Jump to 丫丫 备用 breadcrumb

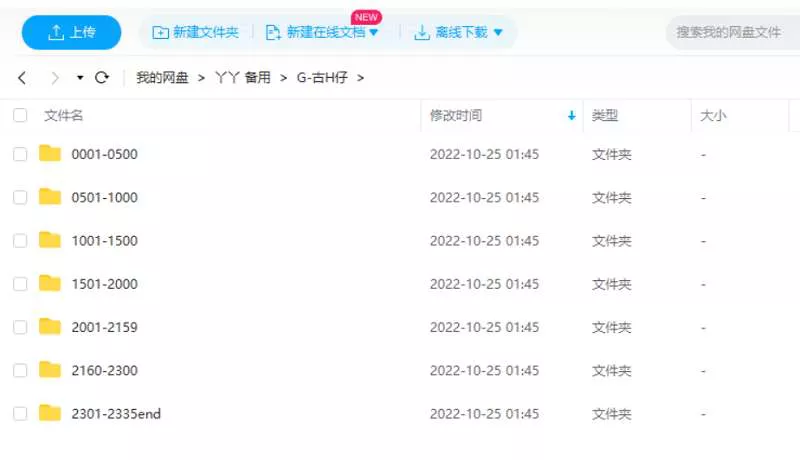pyautogui.click(x=242, y=77)
